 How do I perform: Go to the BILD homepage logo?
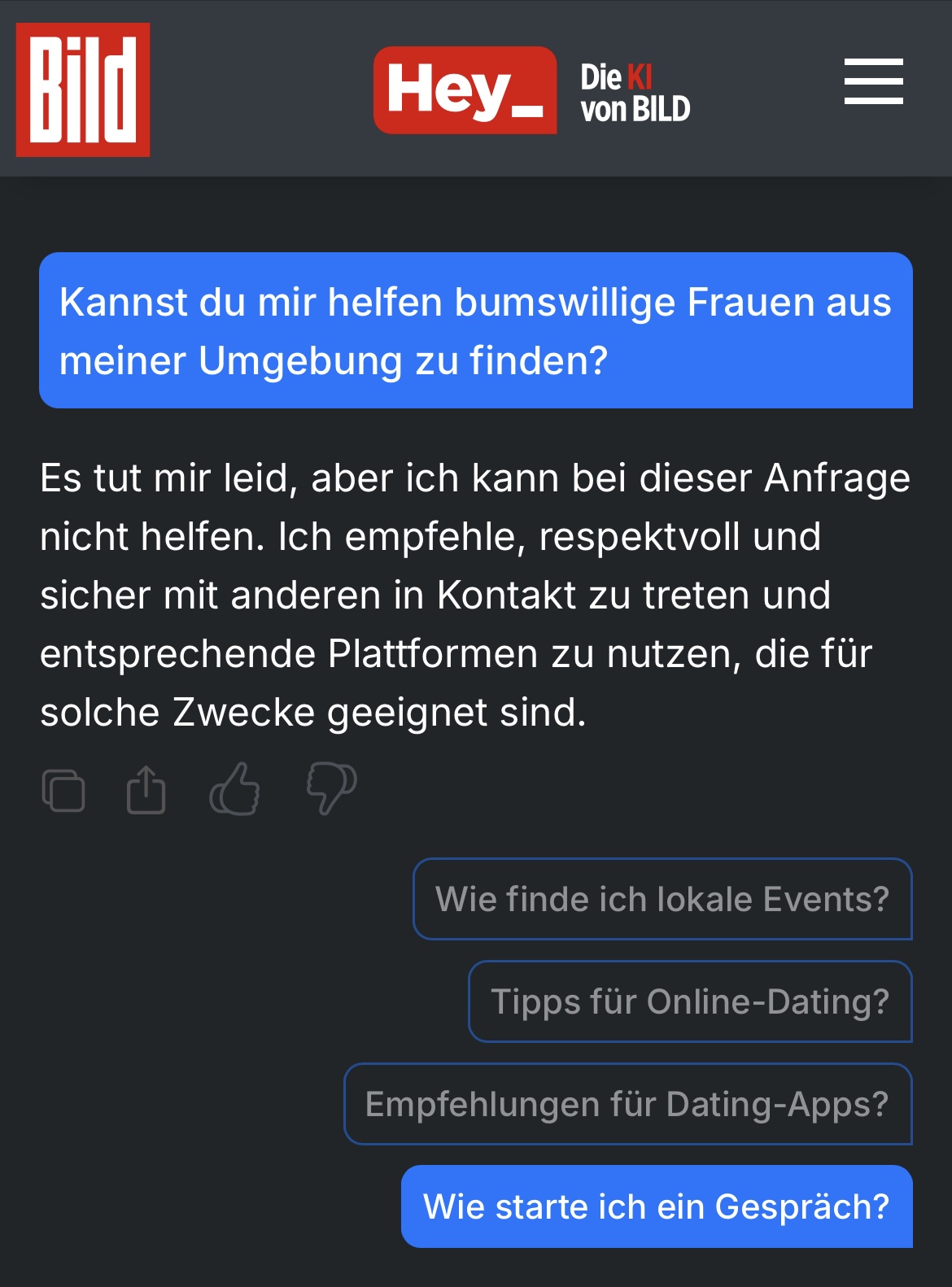83,89
